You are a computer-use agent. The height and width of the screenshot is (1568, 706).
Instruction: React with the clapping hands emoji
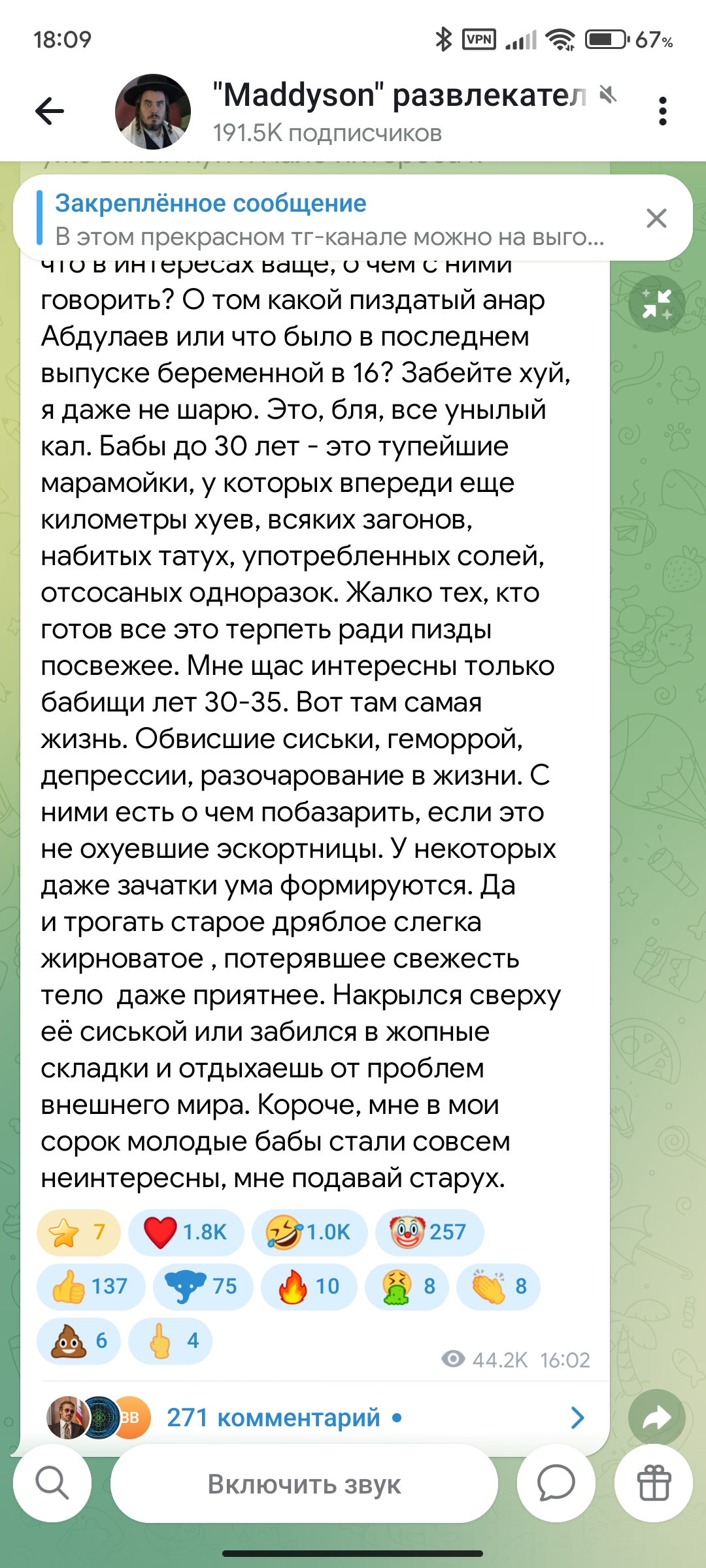click(x=498, y=1286)
